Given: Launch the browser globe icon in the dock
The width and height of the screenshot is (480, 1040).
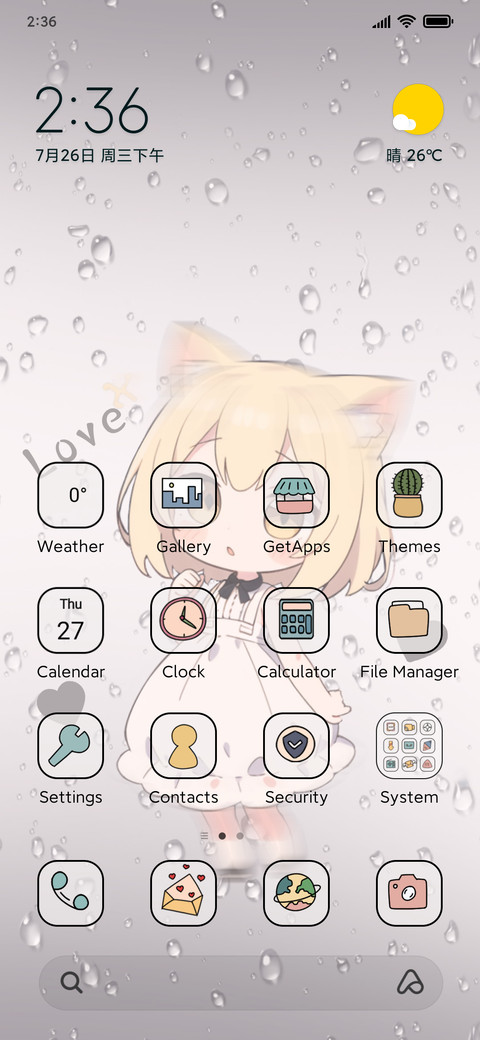Looking at the screenshot, I should [296, 893].
